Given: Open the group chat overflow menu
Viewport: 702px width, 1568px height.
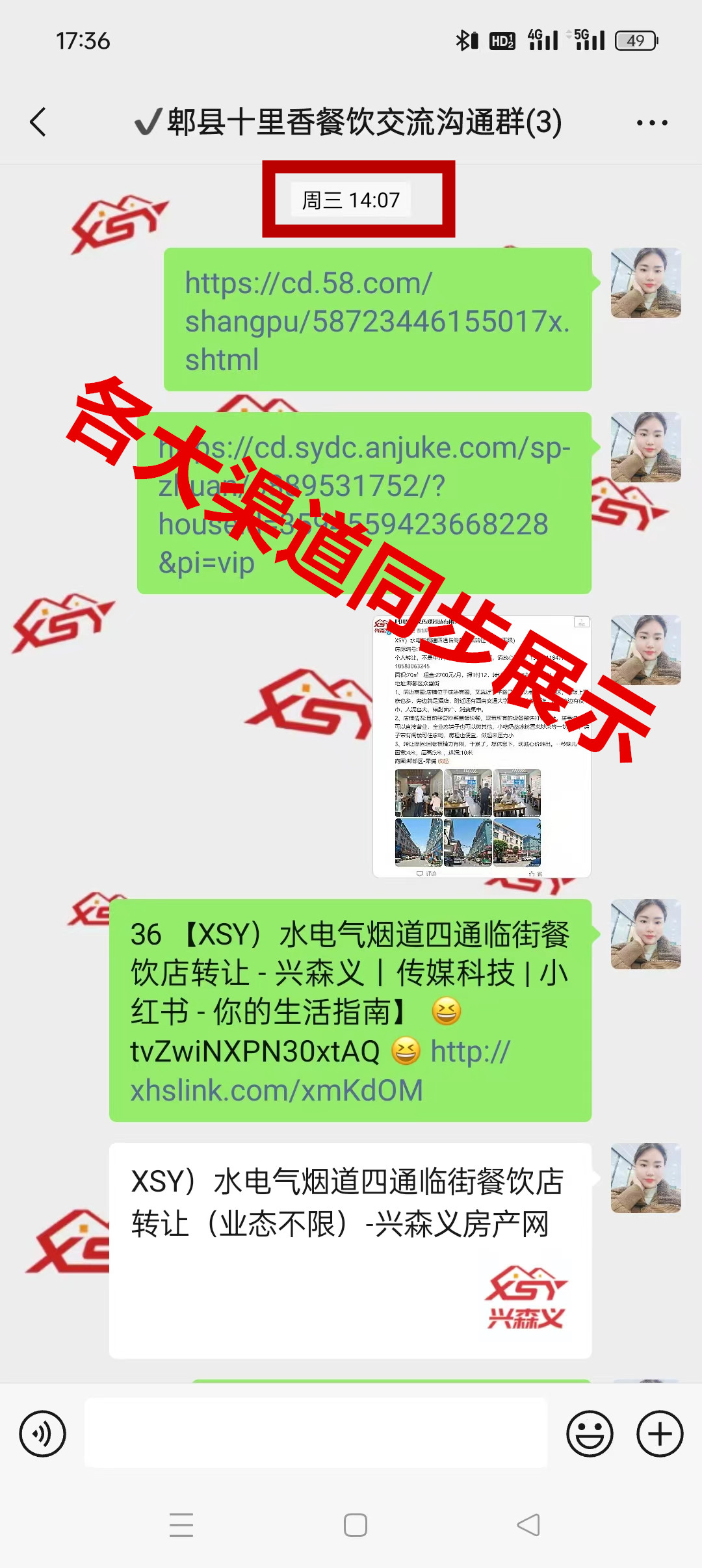Looking at the screenshot, I should pos(651,122).
